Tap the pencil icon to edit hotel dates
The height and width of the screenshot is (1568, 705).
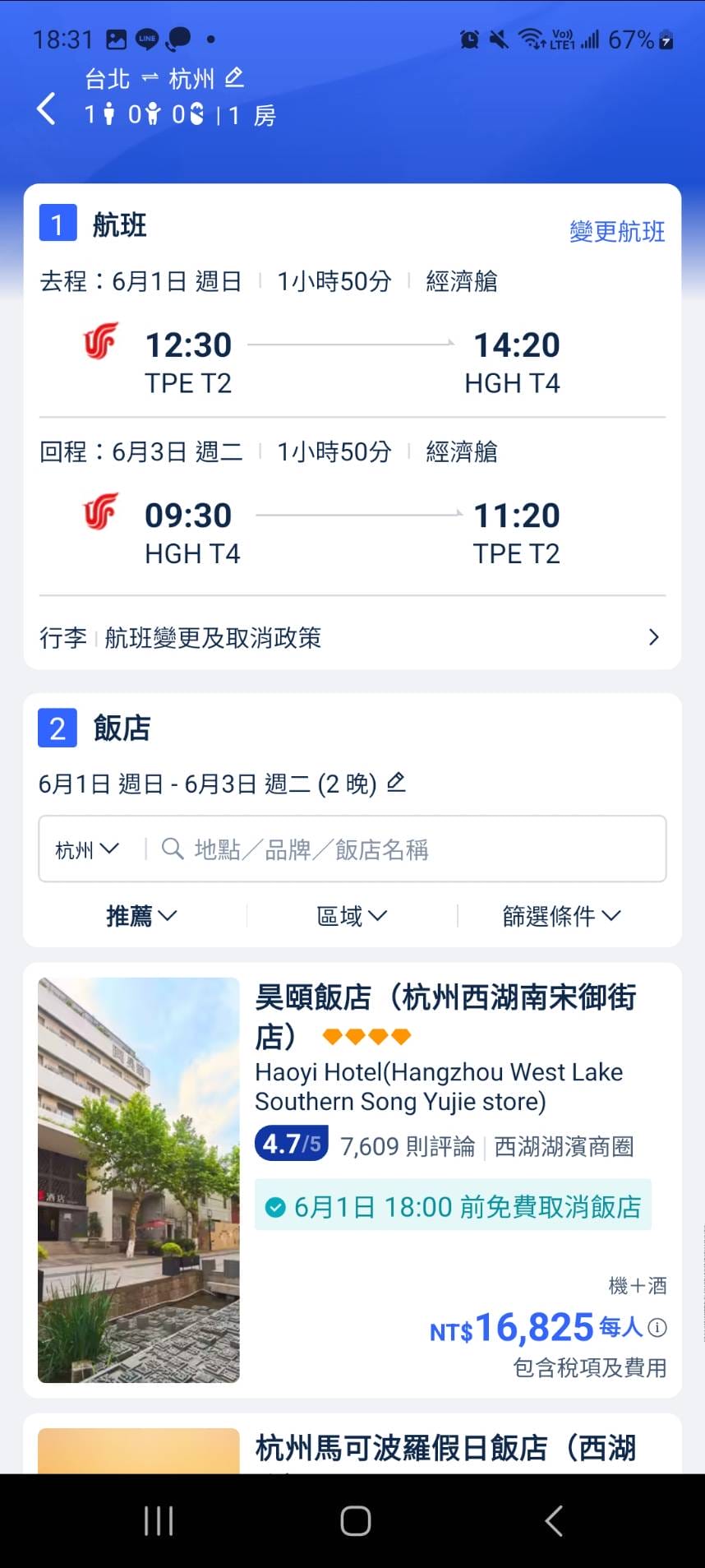pos(395,783)
